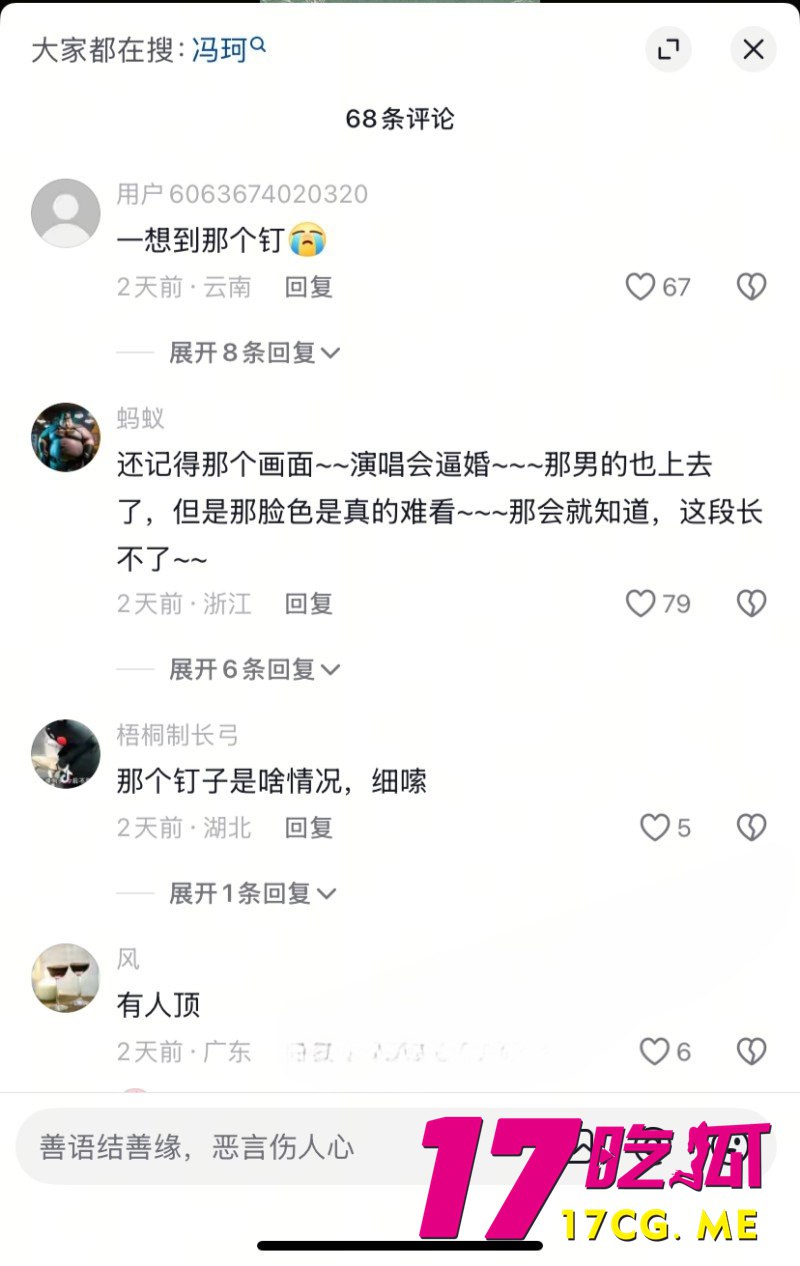Dislike 蚂蚁's comment
This screenshot has height=1266, width=800.
[751, 603]
